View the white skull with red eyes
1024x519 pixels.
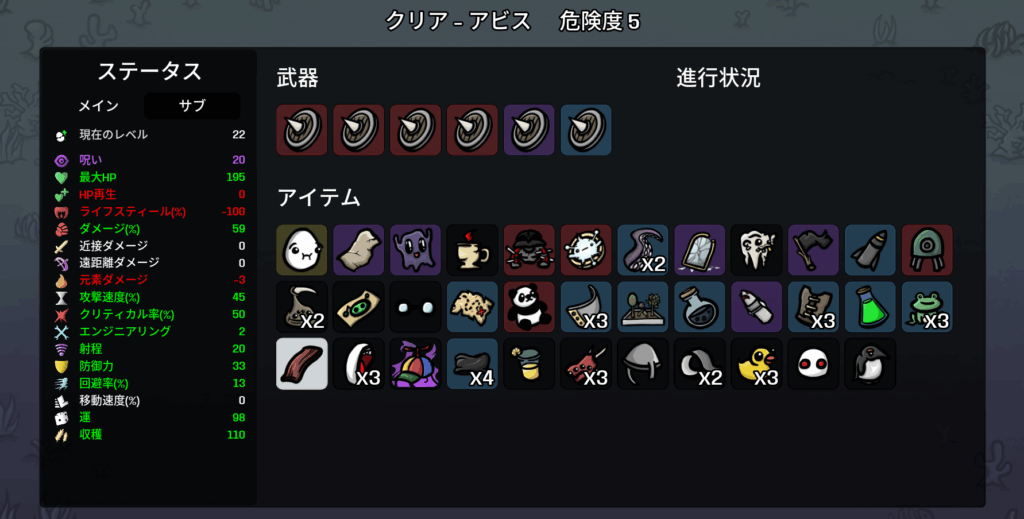tap(813, 364)
